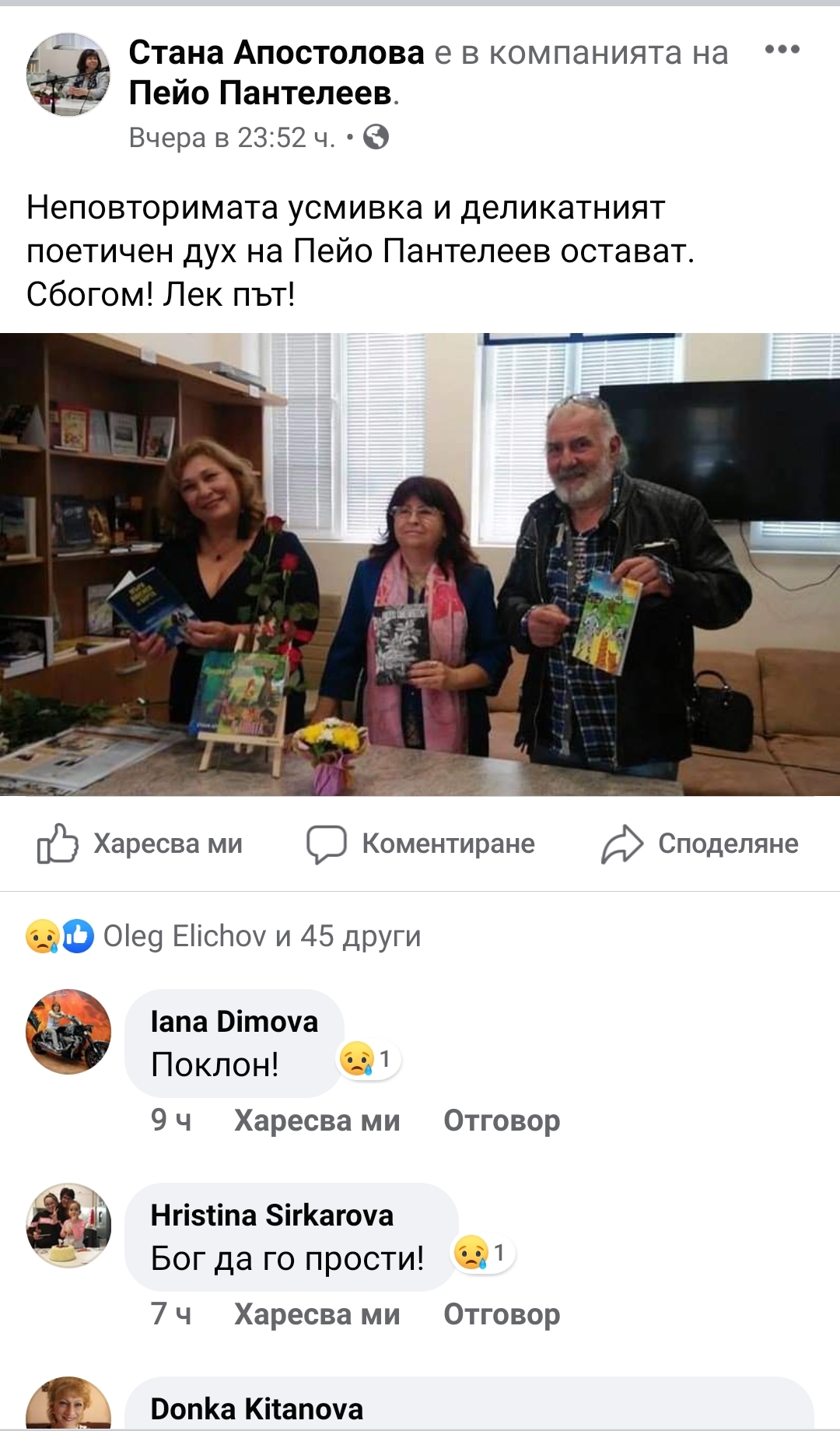
Task: Open the post's three-dot options menu
Action: (782, 50)
